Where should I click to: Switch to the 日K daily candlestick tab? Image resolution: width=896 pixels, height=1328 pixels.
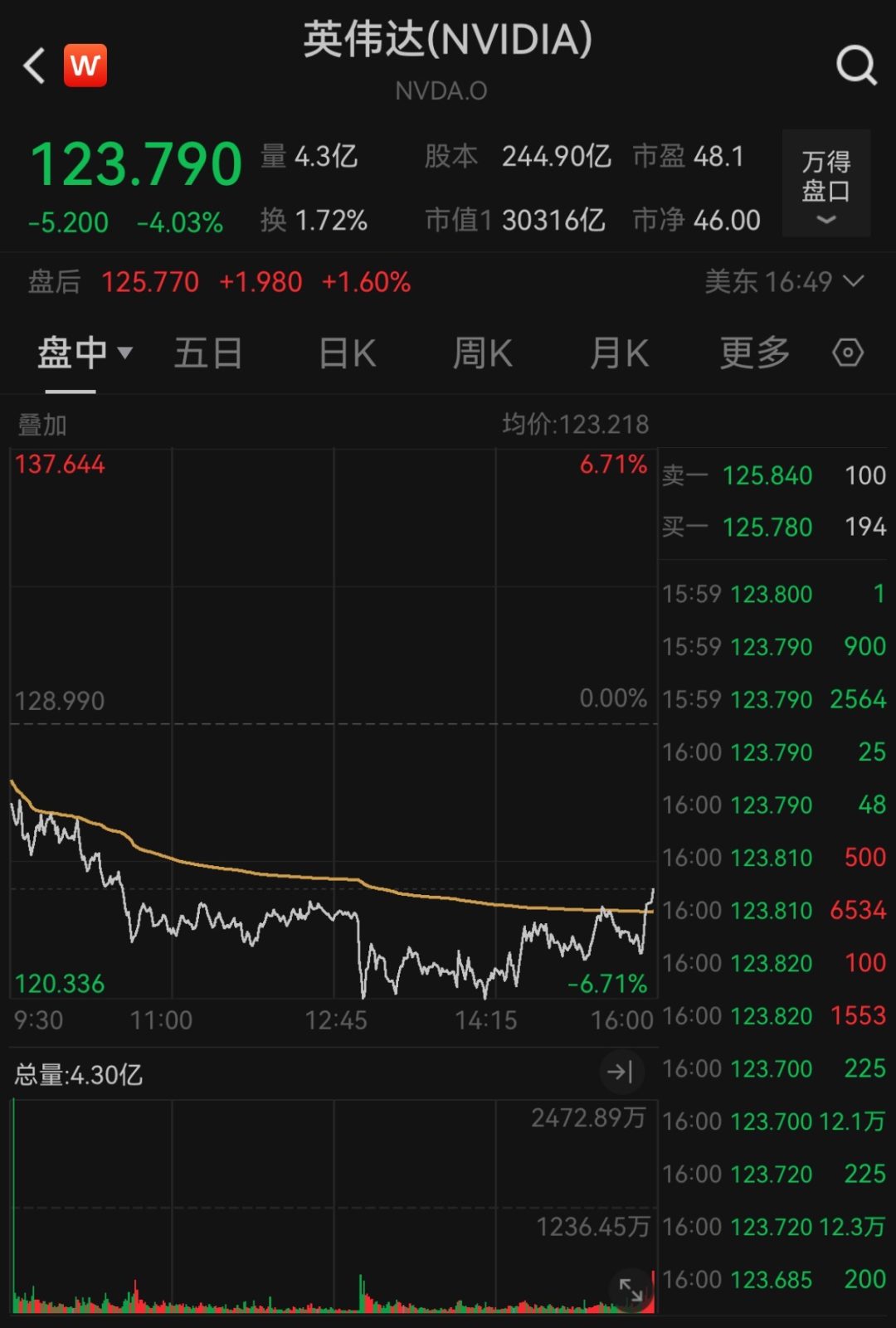coord(347,352)
